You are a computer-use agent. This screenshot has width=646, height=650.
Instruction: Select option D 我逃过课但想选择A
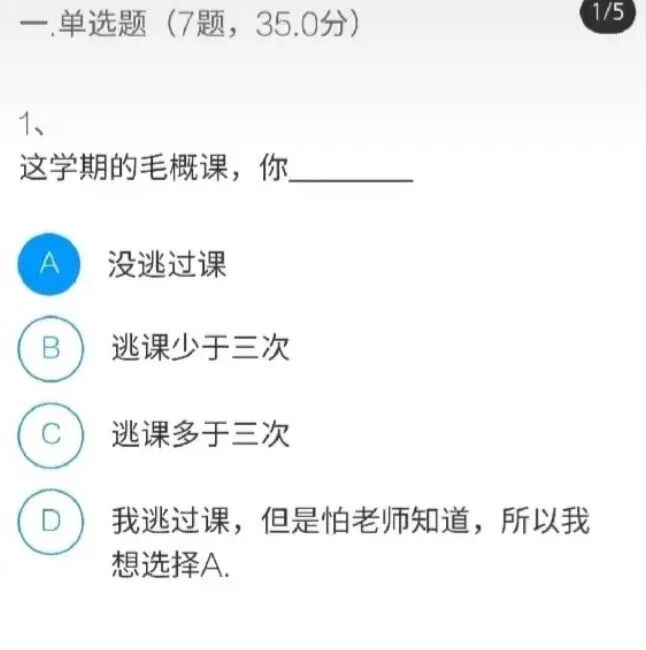pyautogui.click(x=51, y=521)
